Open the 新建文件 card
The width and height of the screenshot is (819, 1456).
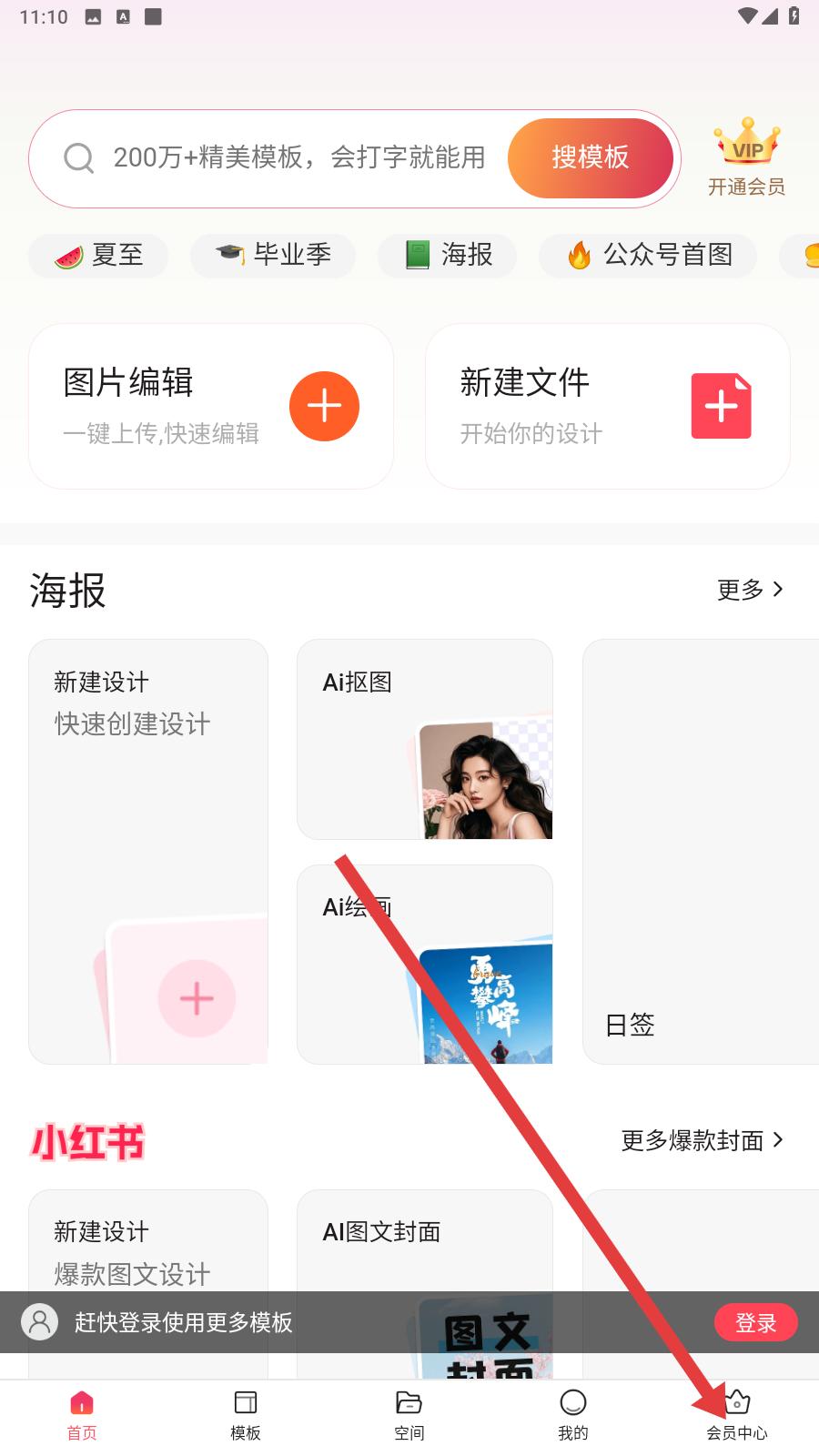coord(607,406)
